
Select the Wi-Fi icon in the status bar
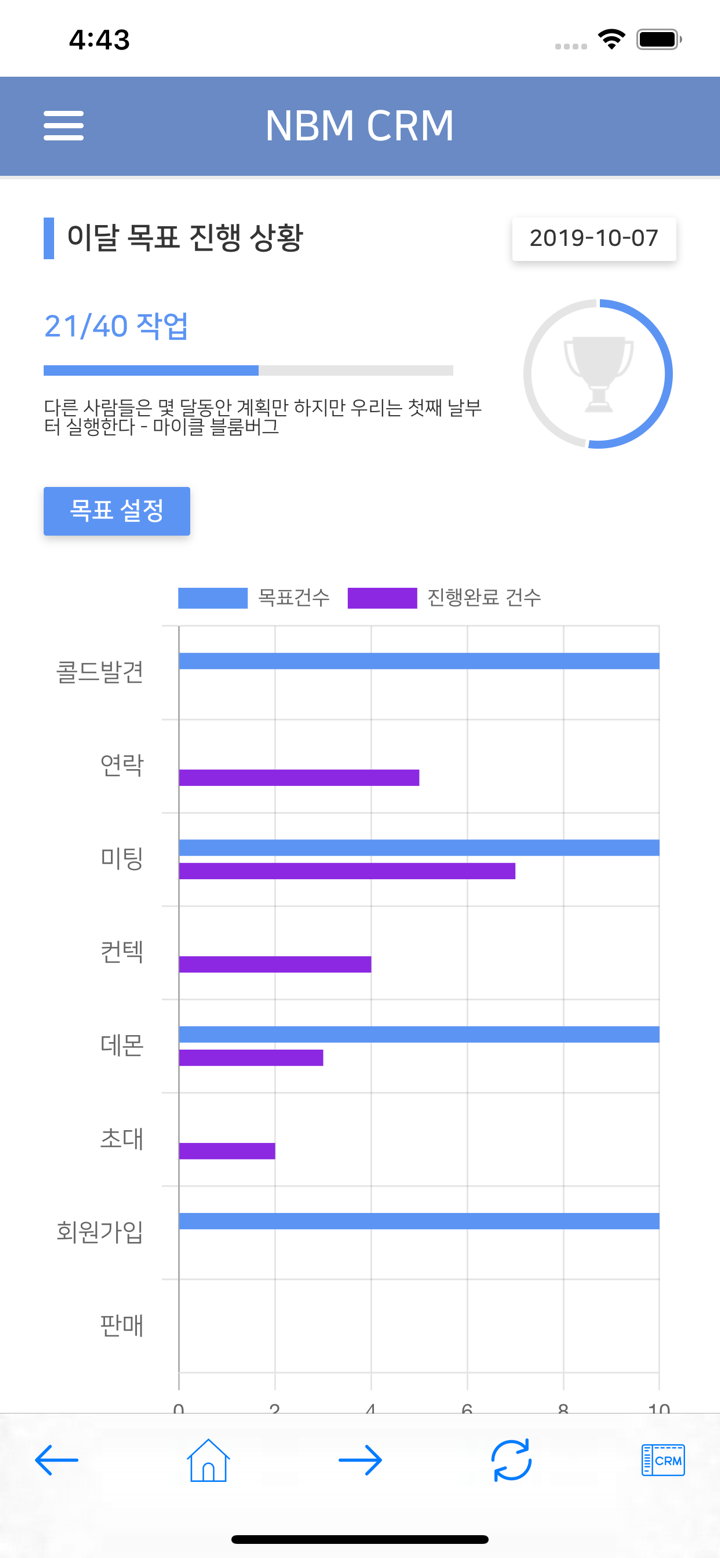pos(612,38)
